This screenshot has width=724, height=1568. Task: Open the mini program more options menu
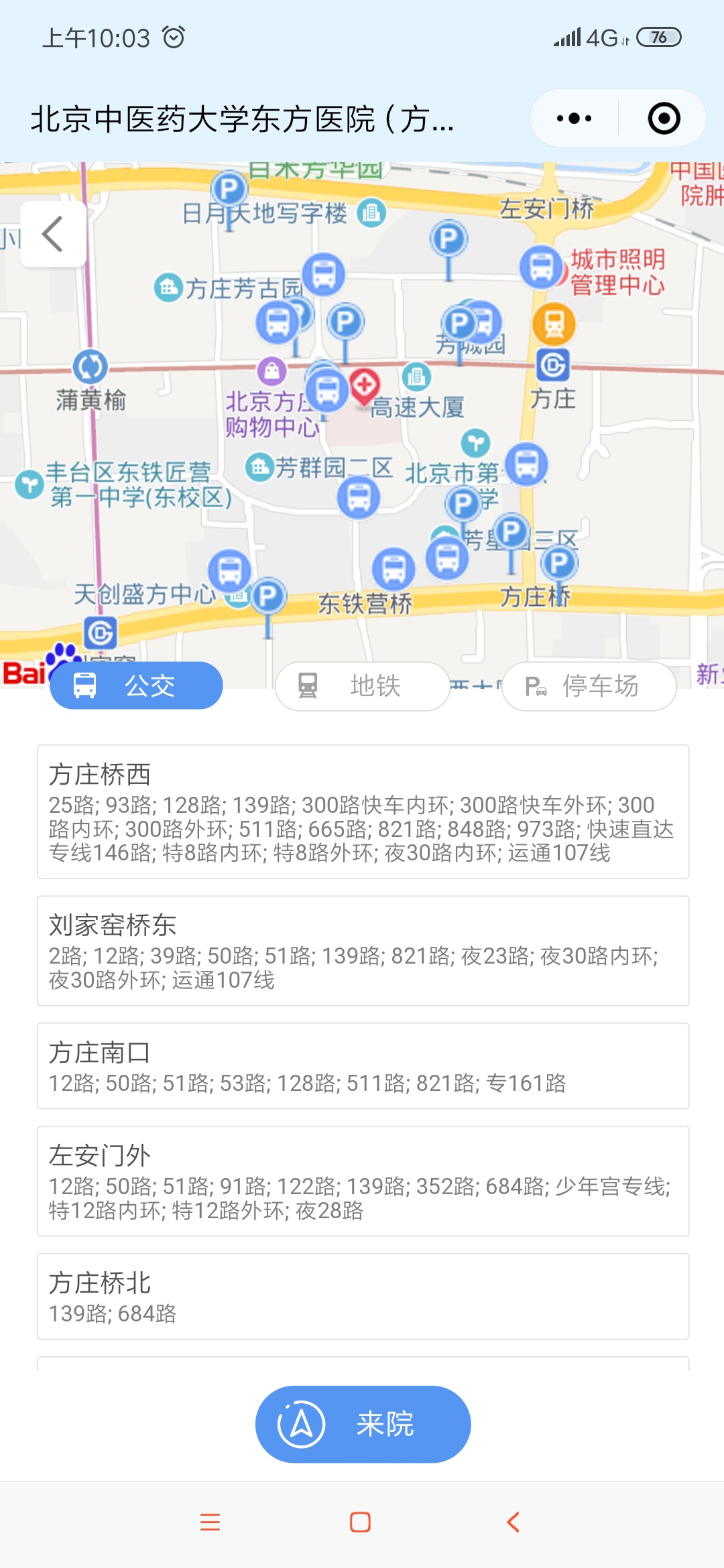[575, 119]
